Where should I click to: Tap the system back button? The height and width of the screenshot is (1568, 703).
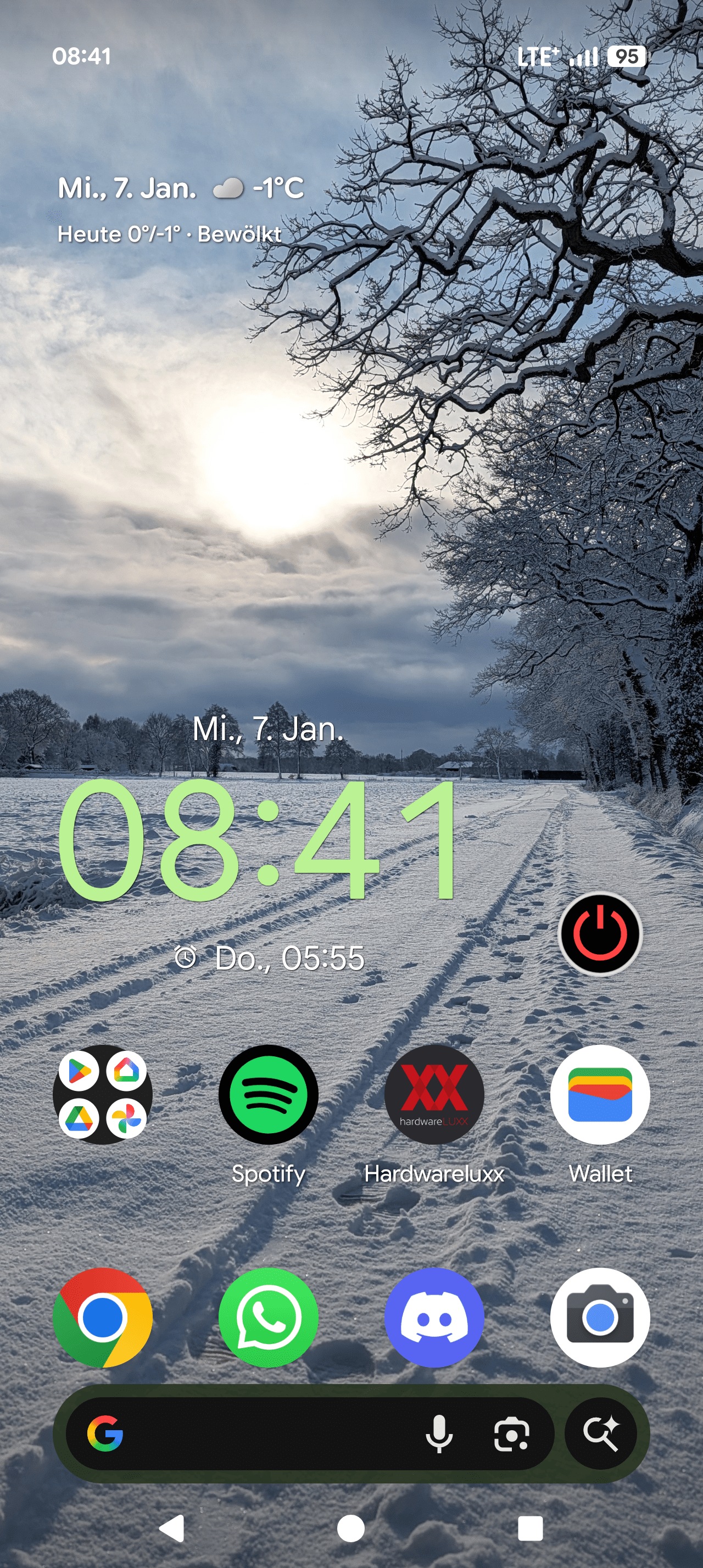click(x=172, y=1528)
